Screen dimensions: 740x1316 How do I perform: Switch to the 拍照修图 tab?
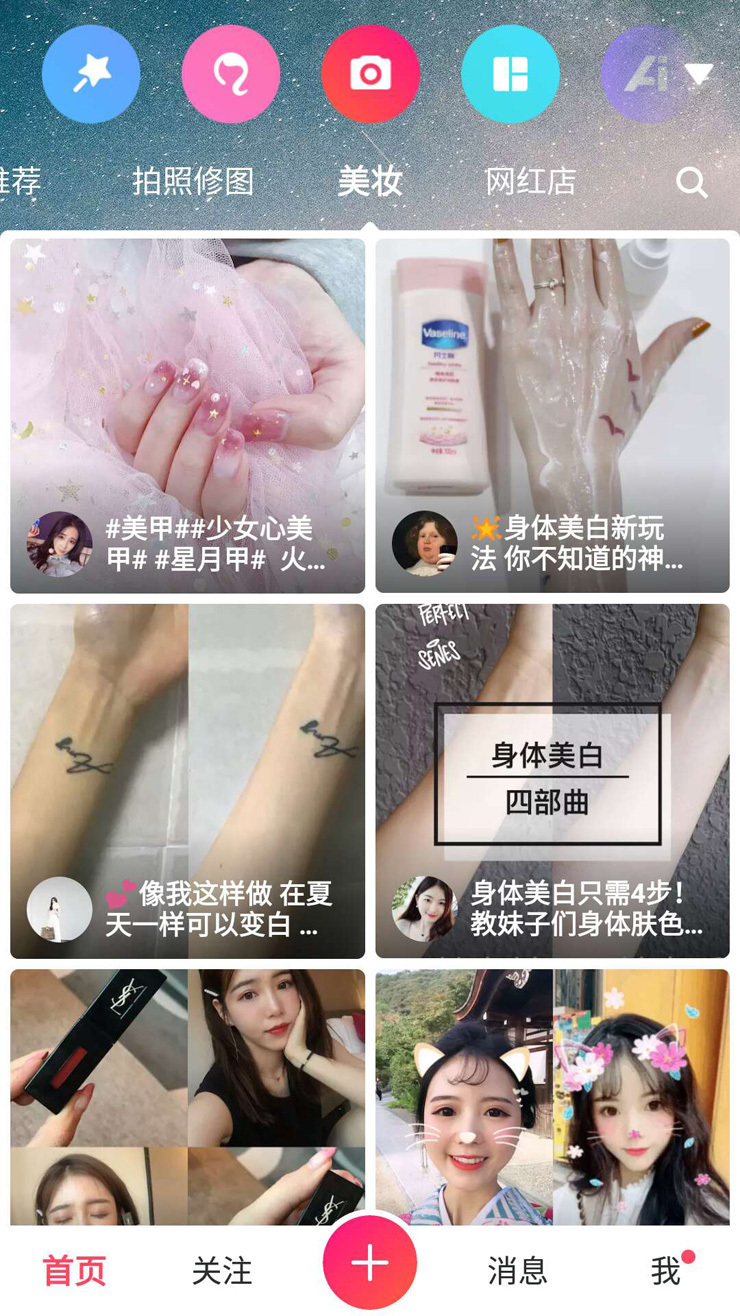193,181
